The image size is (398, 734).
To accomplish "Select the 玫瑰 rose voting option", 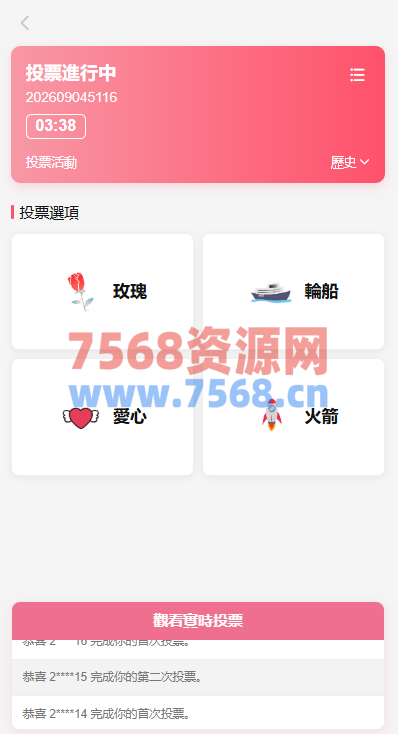I will click(103, 292).
